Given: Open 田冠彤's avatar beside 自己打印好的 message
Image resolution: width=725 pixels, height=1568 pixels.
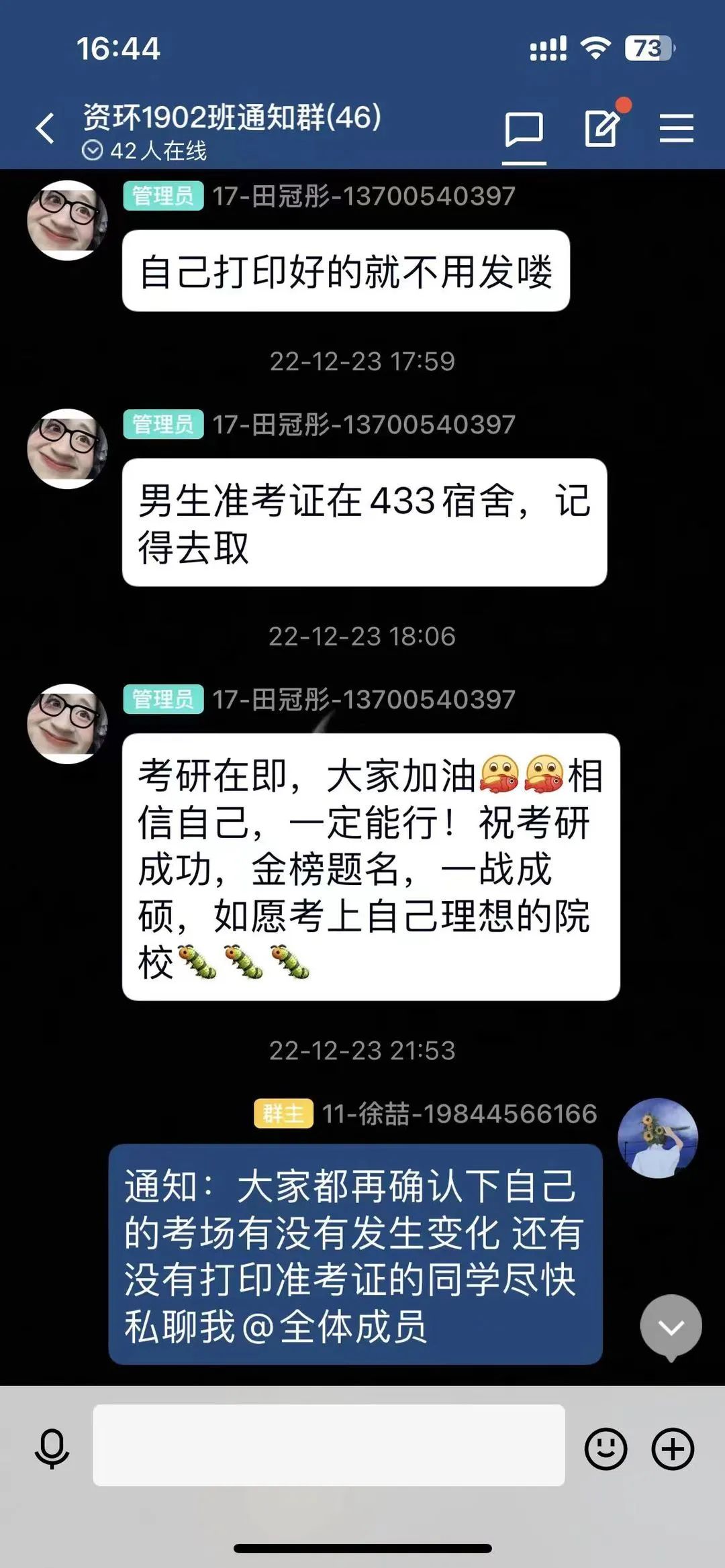Looking at the screenshot, I should pos(67,220).
